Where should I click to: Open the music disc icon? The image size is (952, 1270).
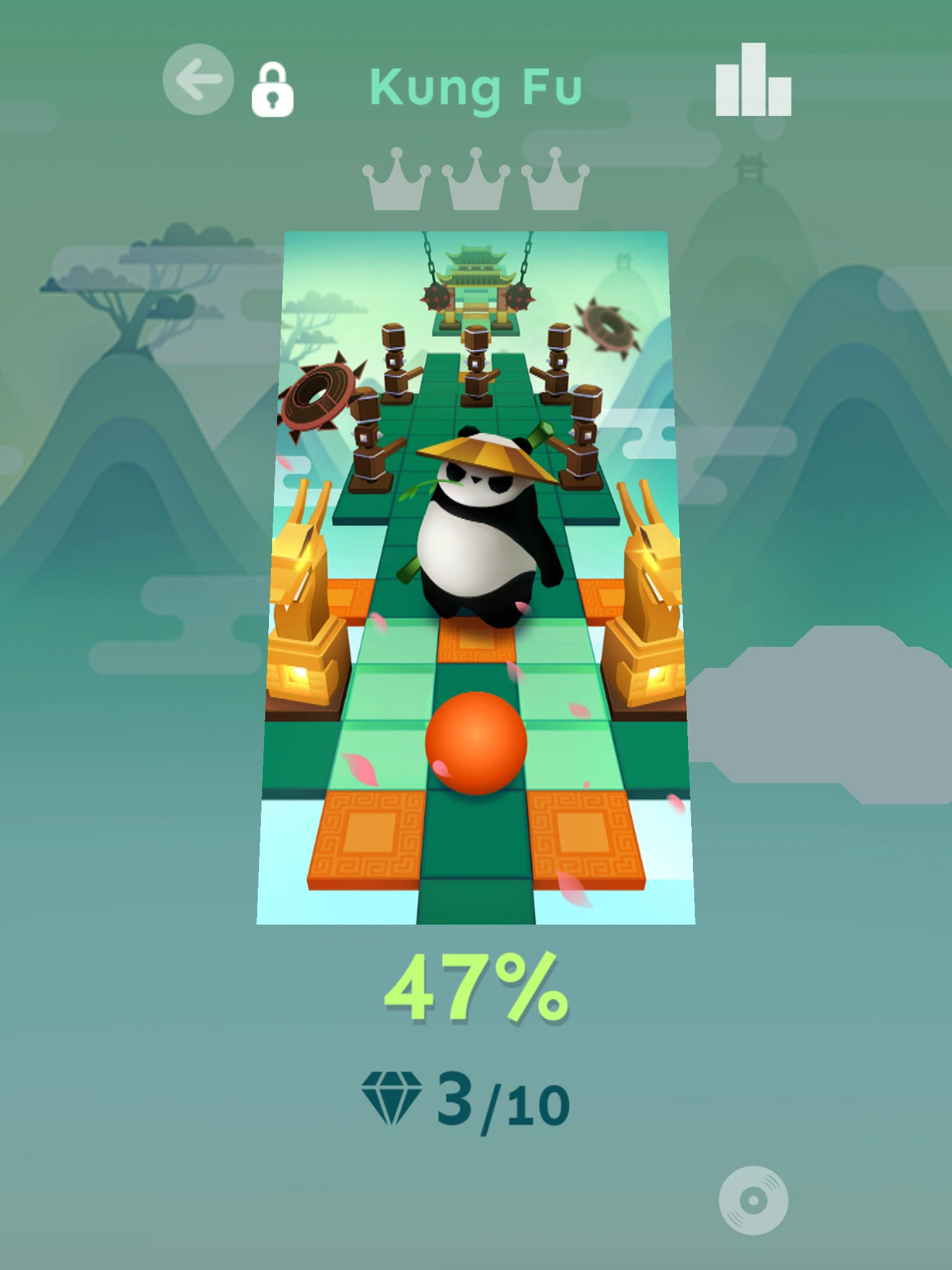753,1201
